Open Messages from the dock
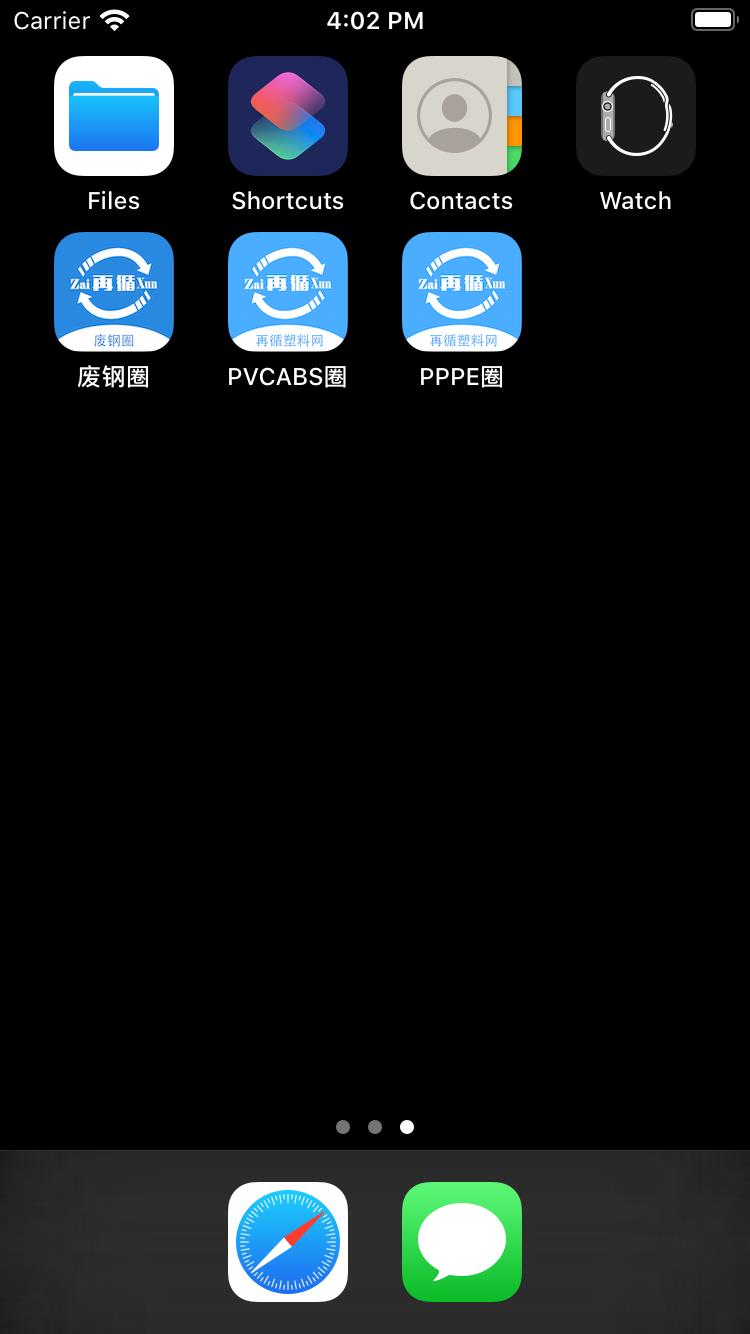The width and height of the screenshot is (750, 1334). [x=462, y=1242]
